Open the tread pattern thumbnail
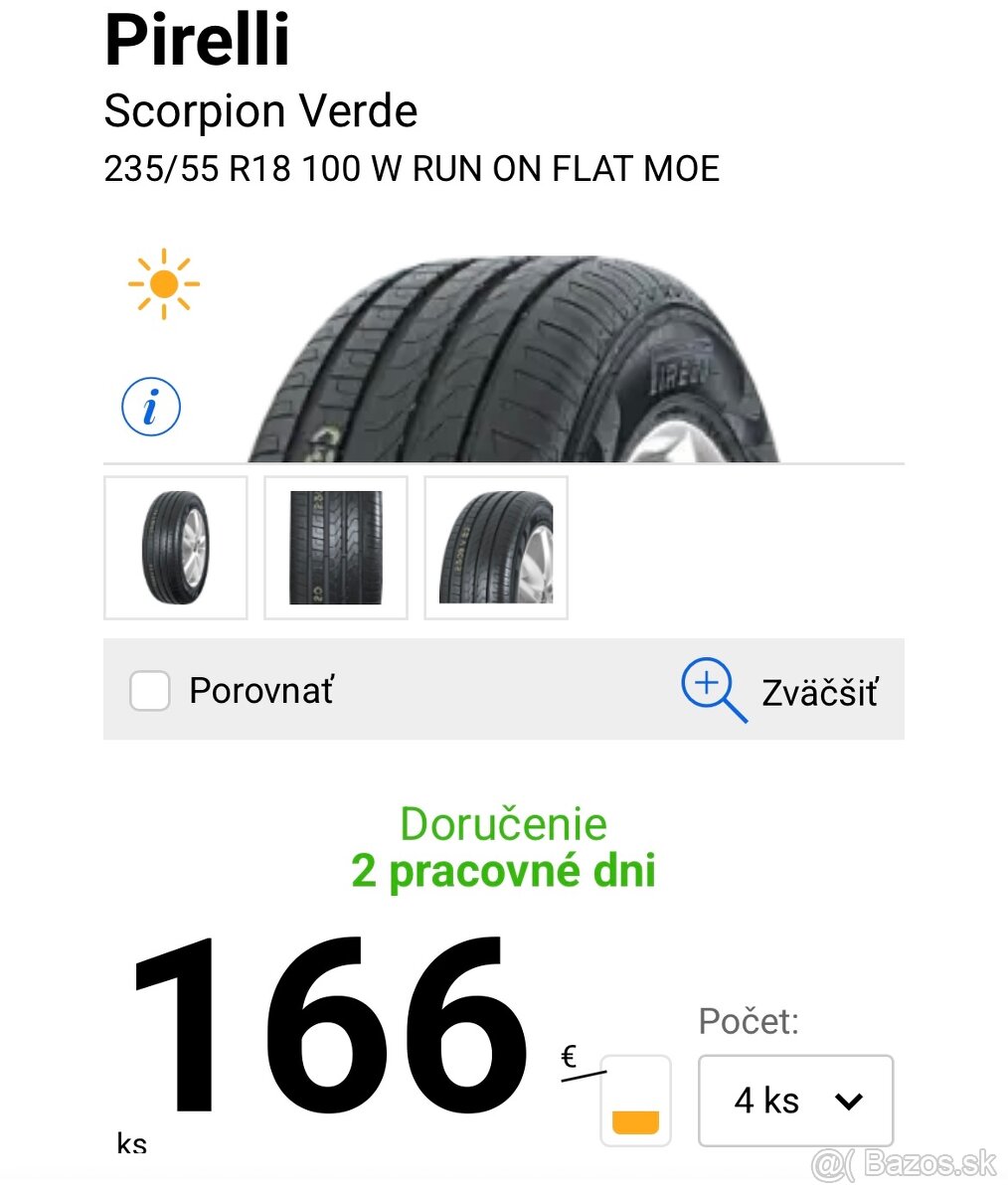Screen dimensions: 1008x1193 tap(335, 548)
